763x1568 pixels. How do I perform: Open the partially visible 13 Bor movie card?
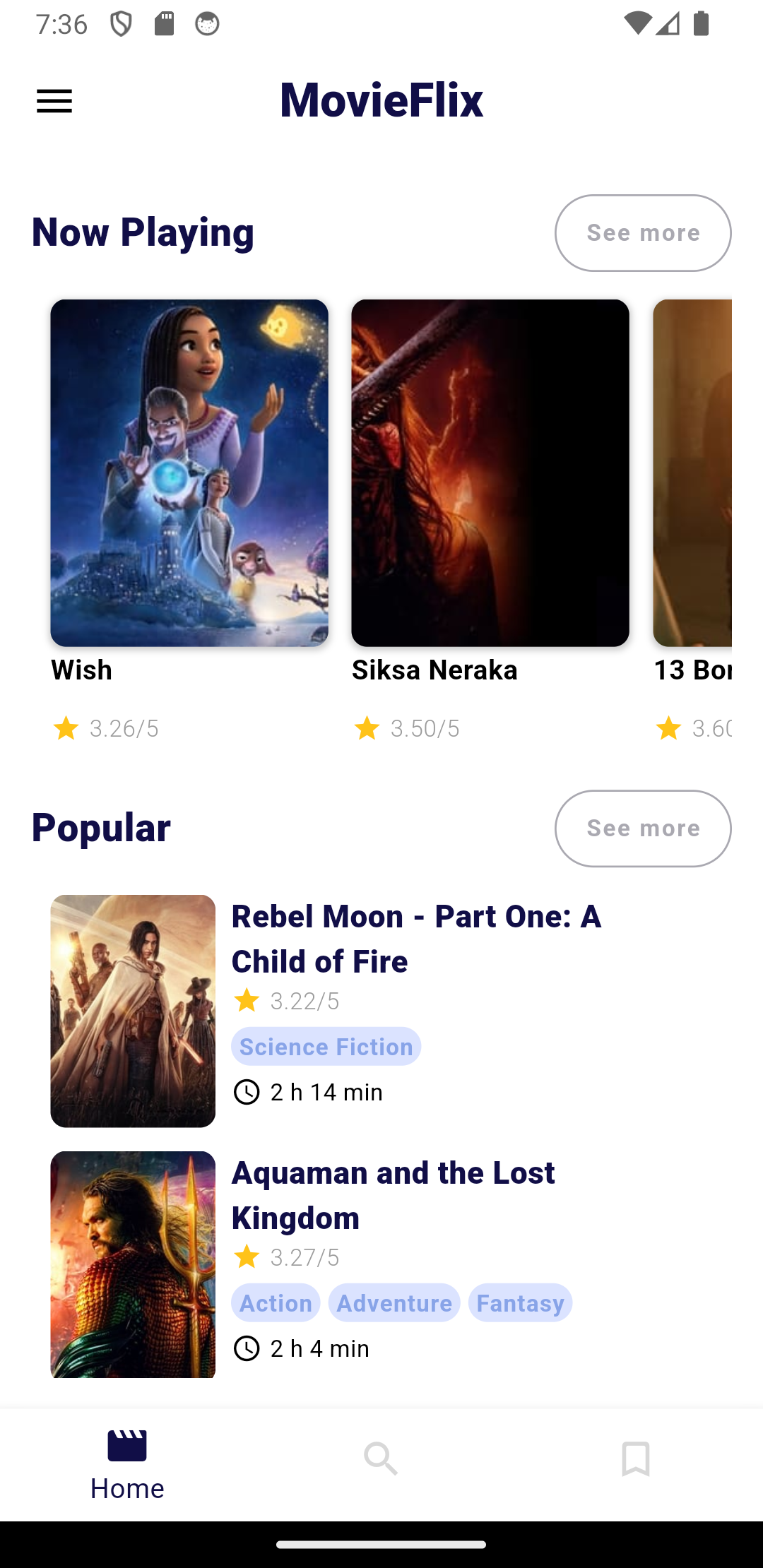pos(692,520)
